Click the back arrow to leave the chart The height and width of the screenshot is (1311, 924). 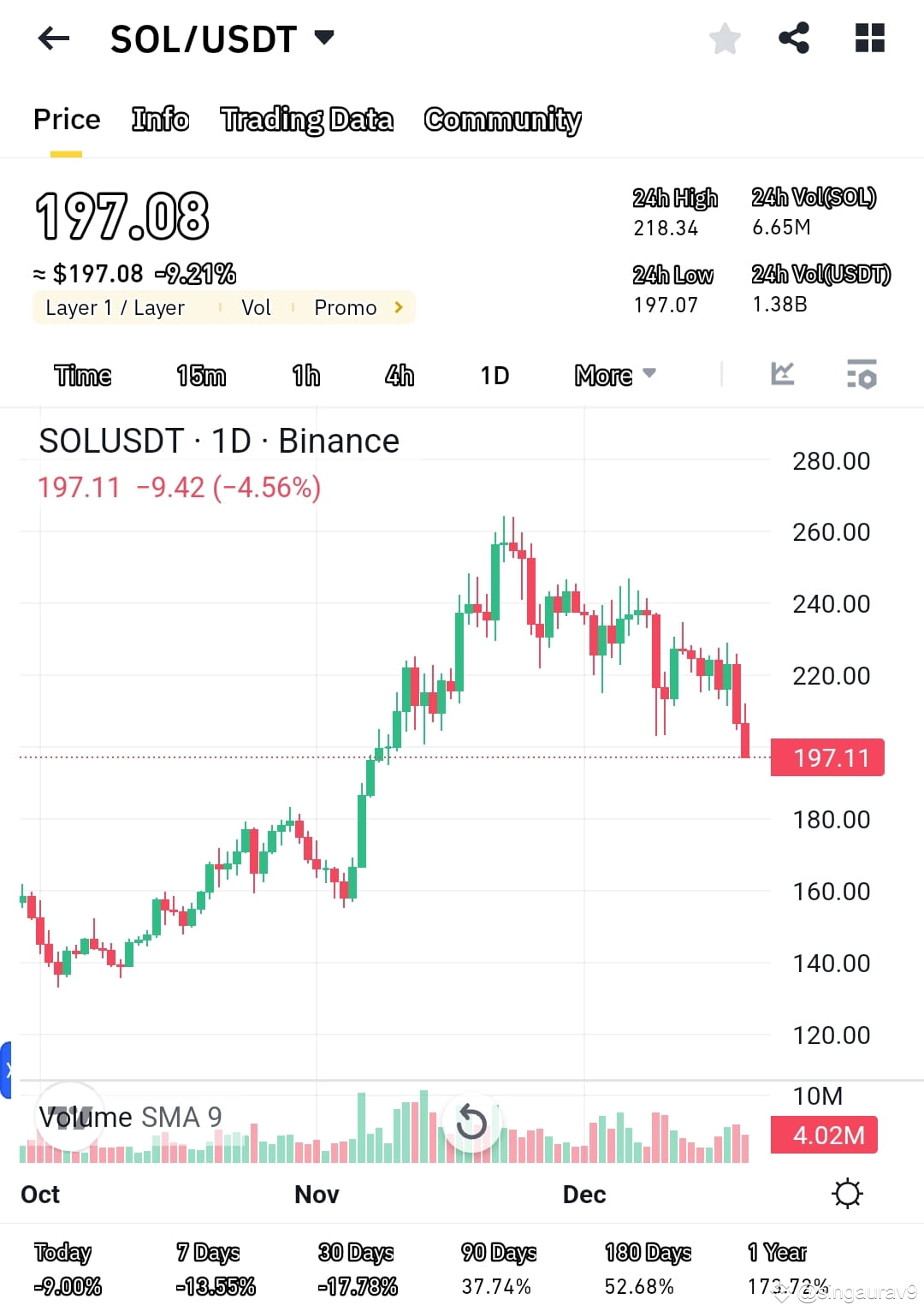coord(53,38)
